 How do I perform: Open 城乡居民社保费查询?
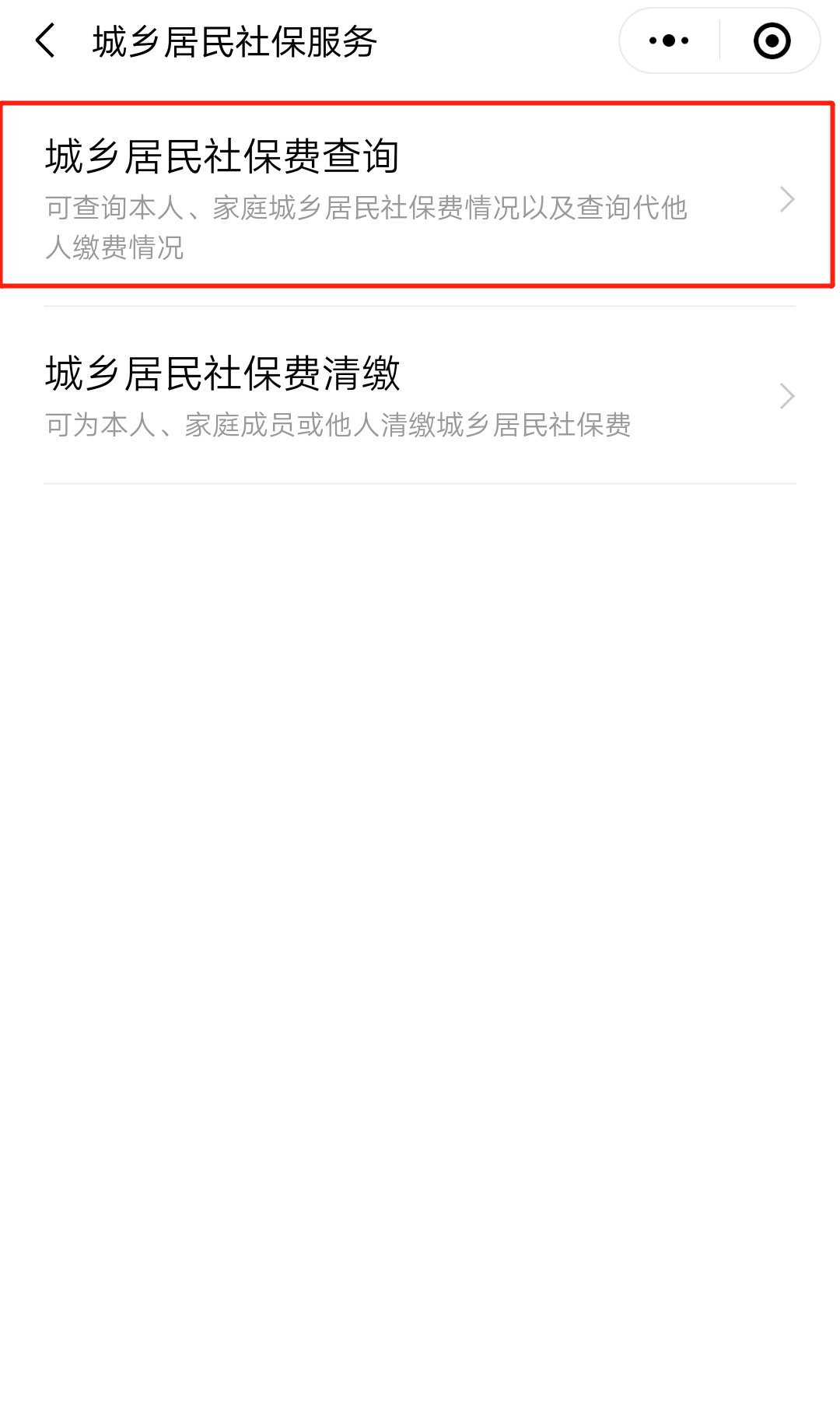(418, 196)
